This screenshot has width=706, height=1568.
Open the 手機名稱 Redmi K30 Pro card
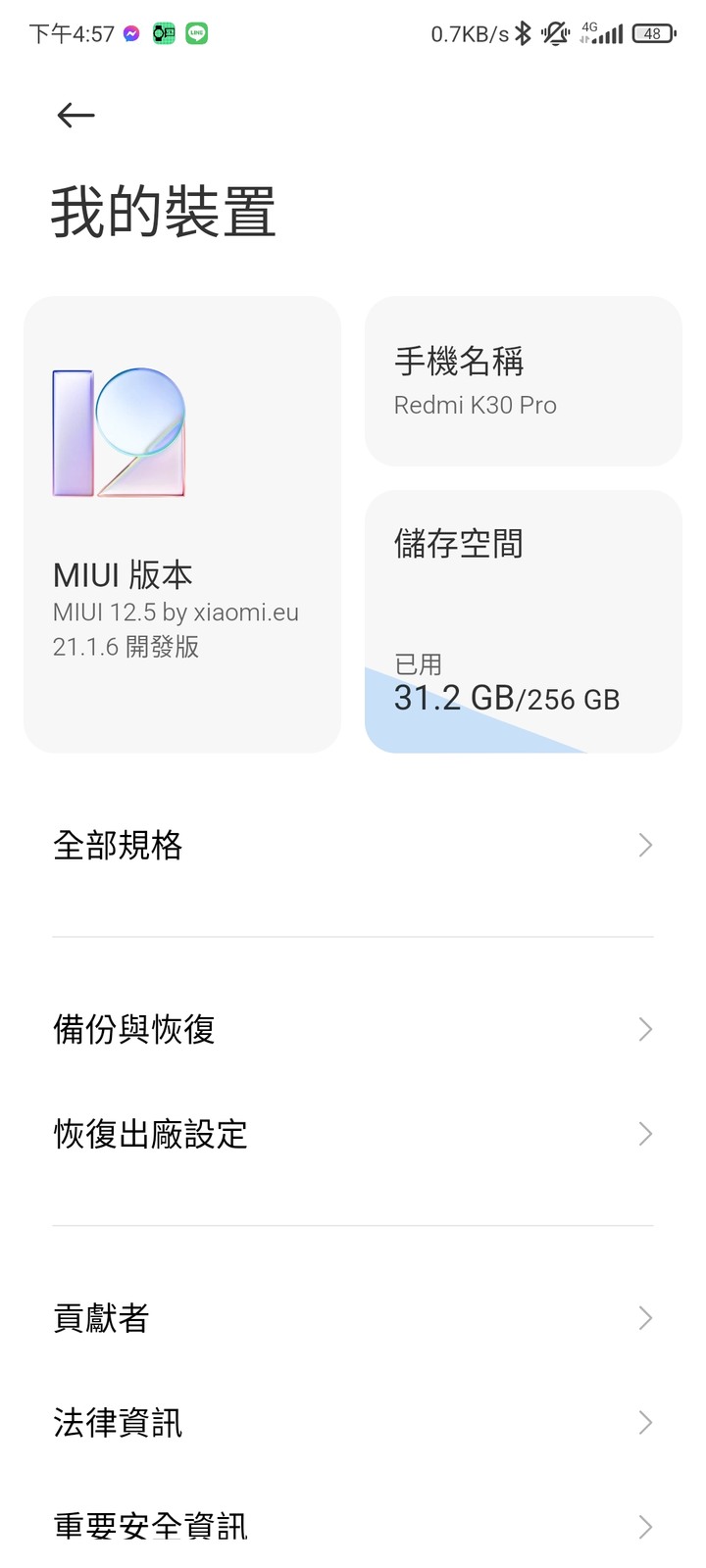click(x=524, y=381)
